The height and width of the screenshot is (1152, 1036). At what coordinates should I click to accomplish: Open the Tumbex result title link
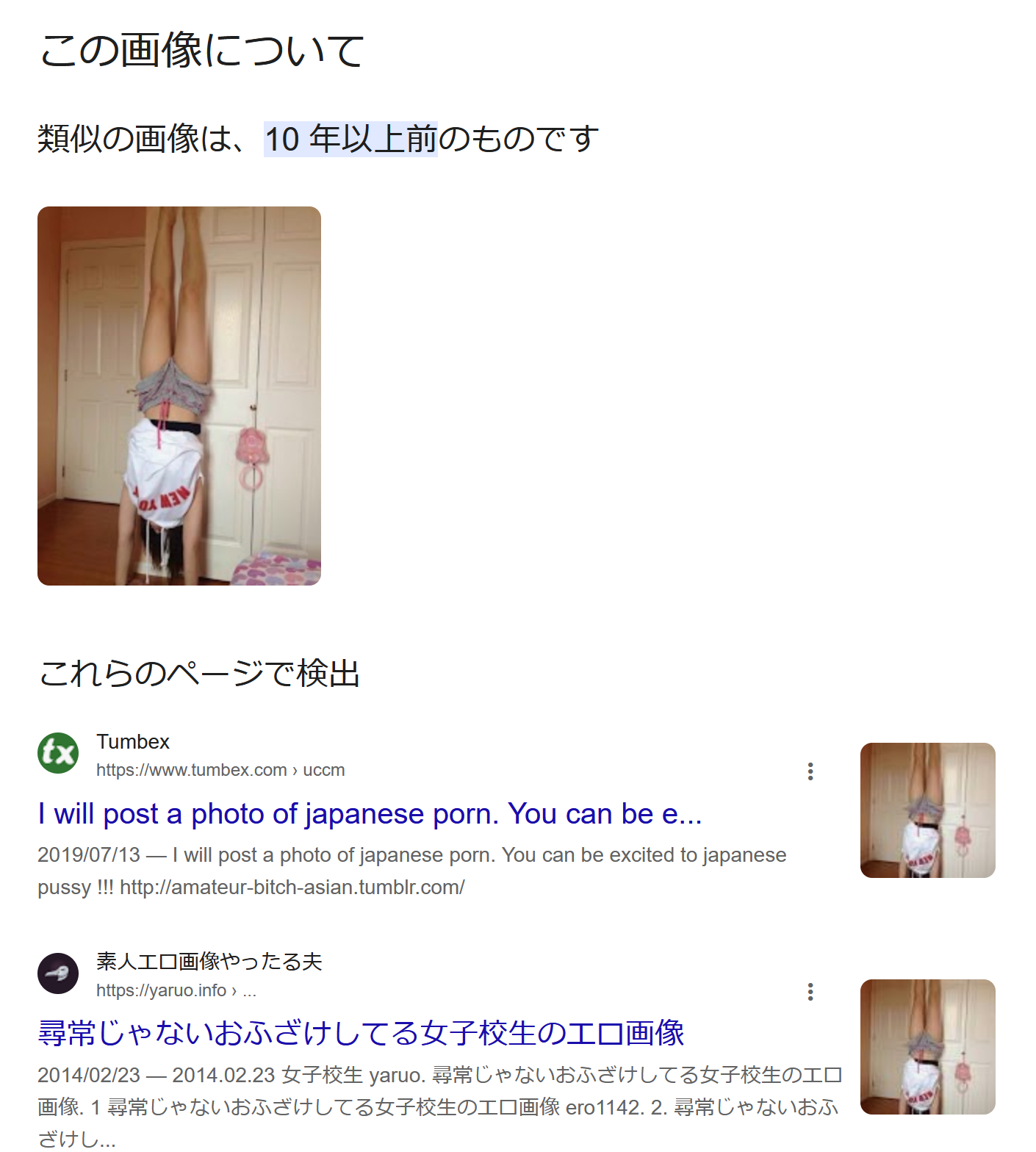pyautogui.click(x=370, y=814)
